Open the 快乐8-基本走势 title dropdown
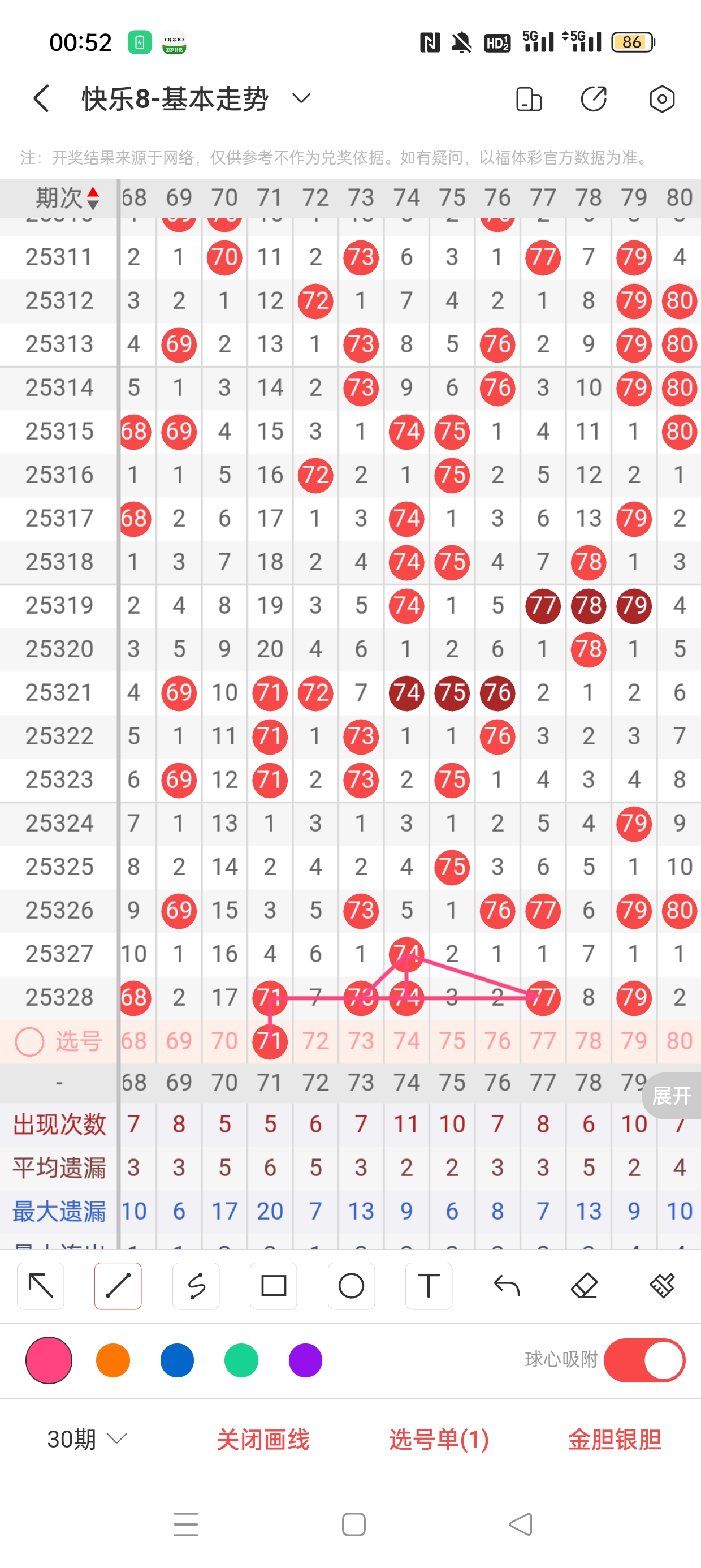 301,98
